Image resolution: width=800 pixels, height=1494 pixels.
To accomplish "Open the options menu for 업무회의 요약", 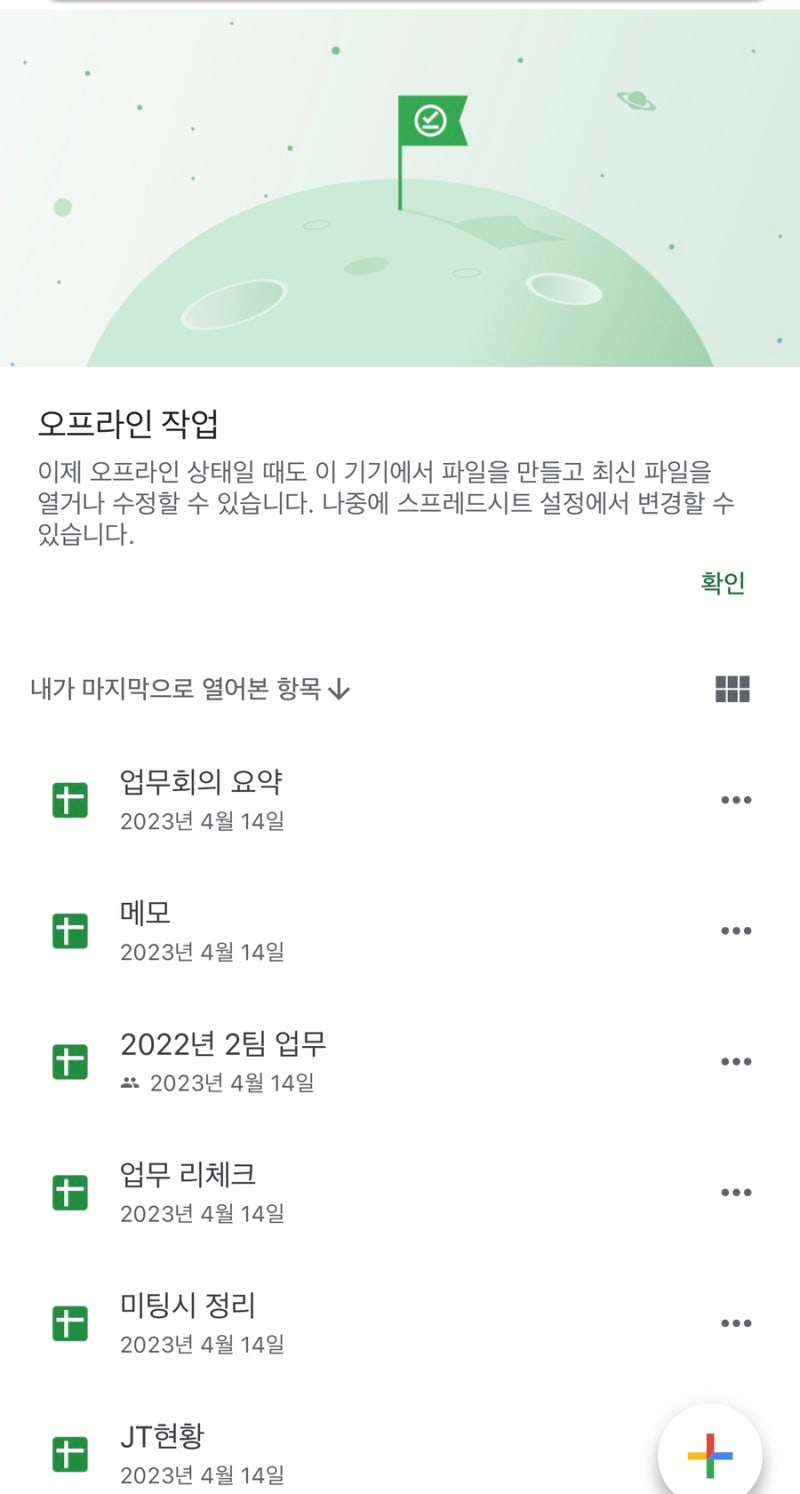I will (737, 799).
